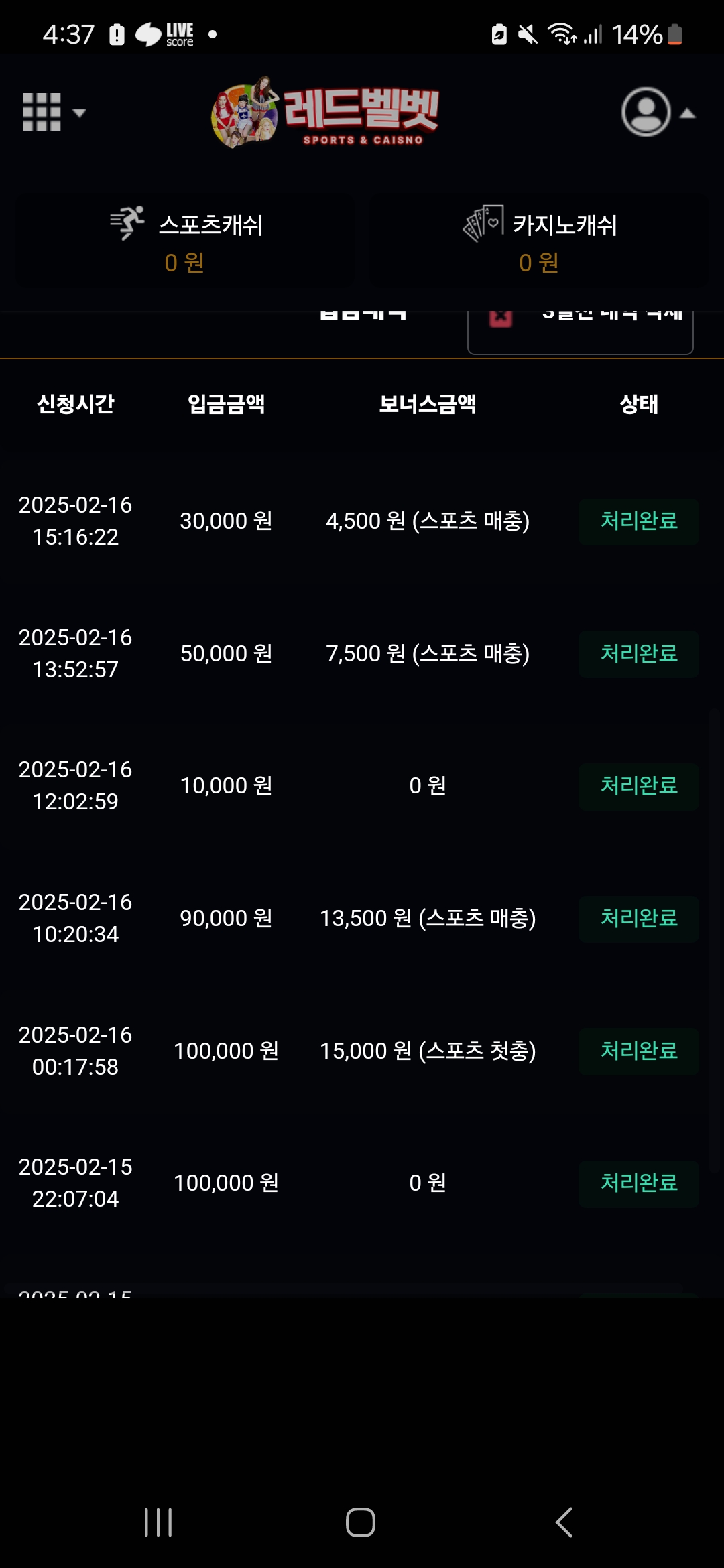This screenshot has height=1568, width=724.
Task: Select the 카지노캐쉬 balance card
Action: click(x=539, y=241)
